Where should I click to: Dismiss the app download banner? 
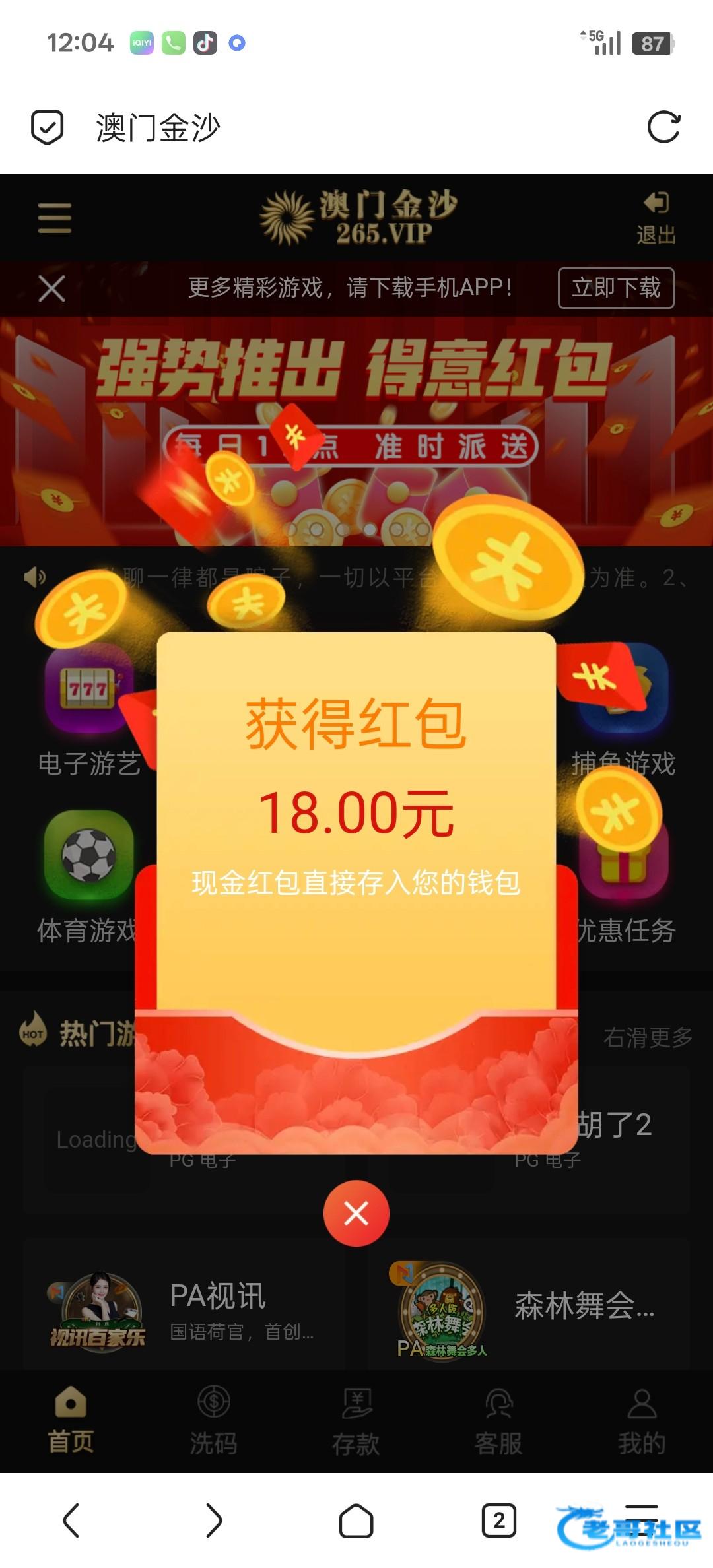click(51, 288)
